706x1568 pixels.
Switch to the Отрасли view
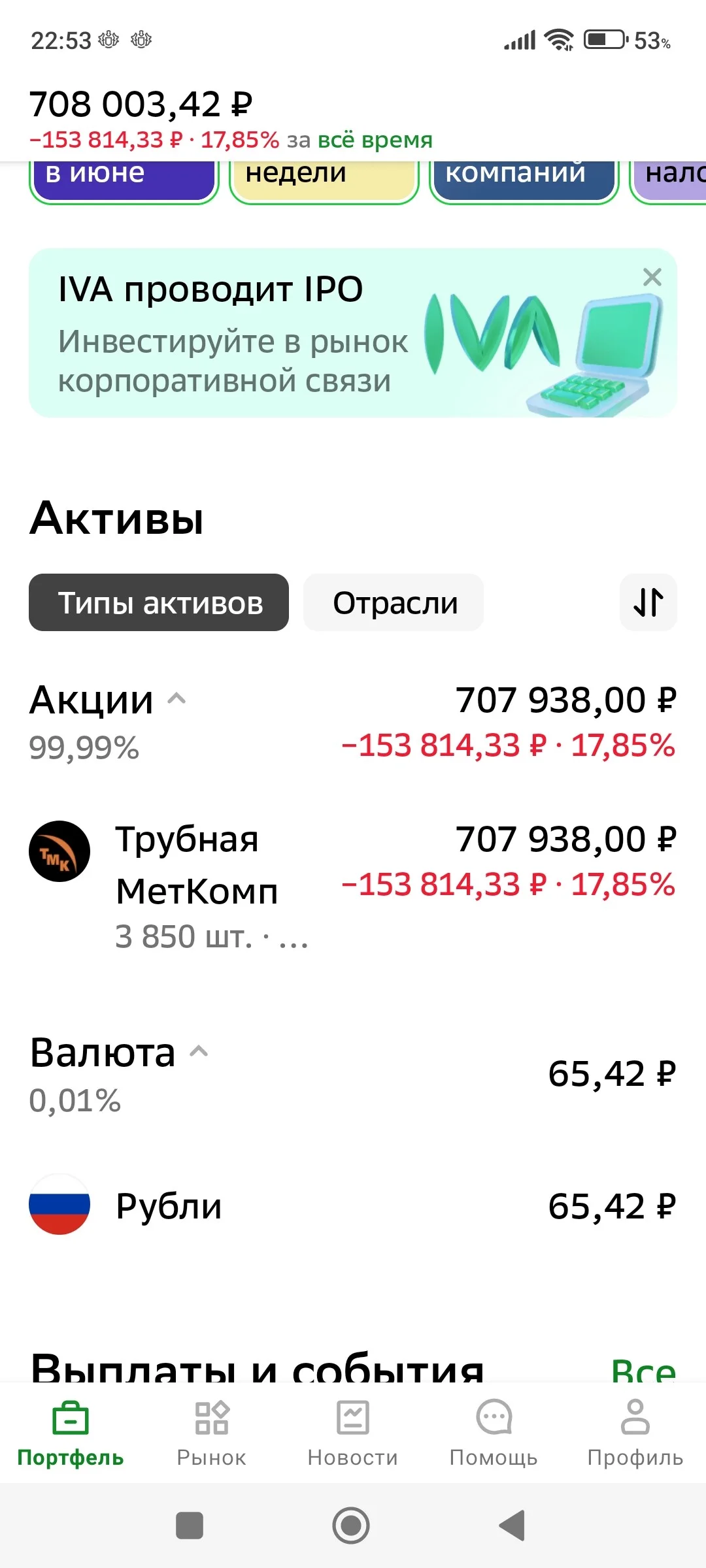click(x=394, y=602)
